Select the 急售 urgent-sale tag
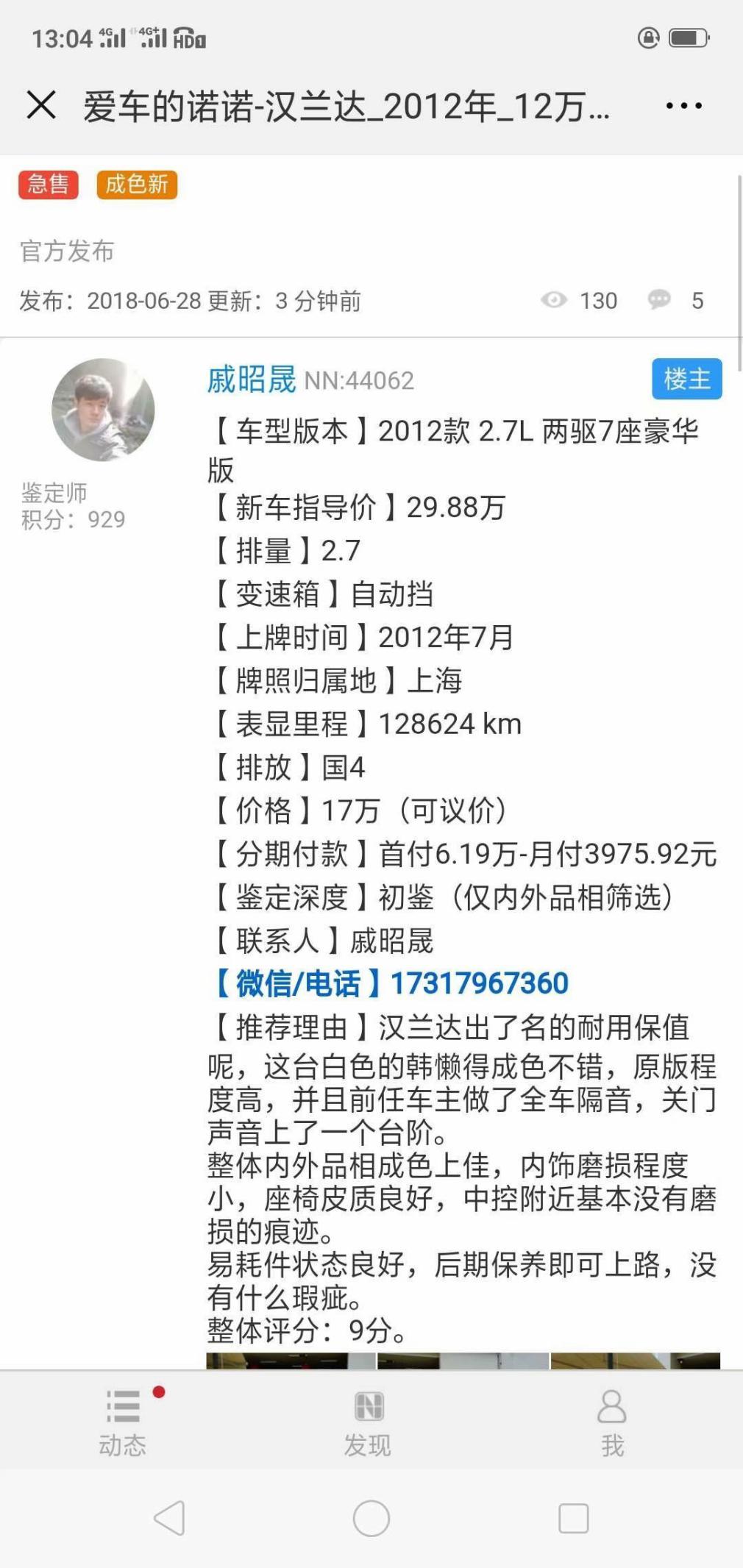The width and height of the screenshot is (743, 1568). point(47,185)
